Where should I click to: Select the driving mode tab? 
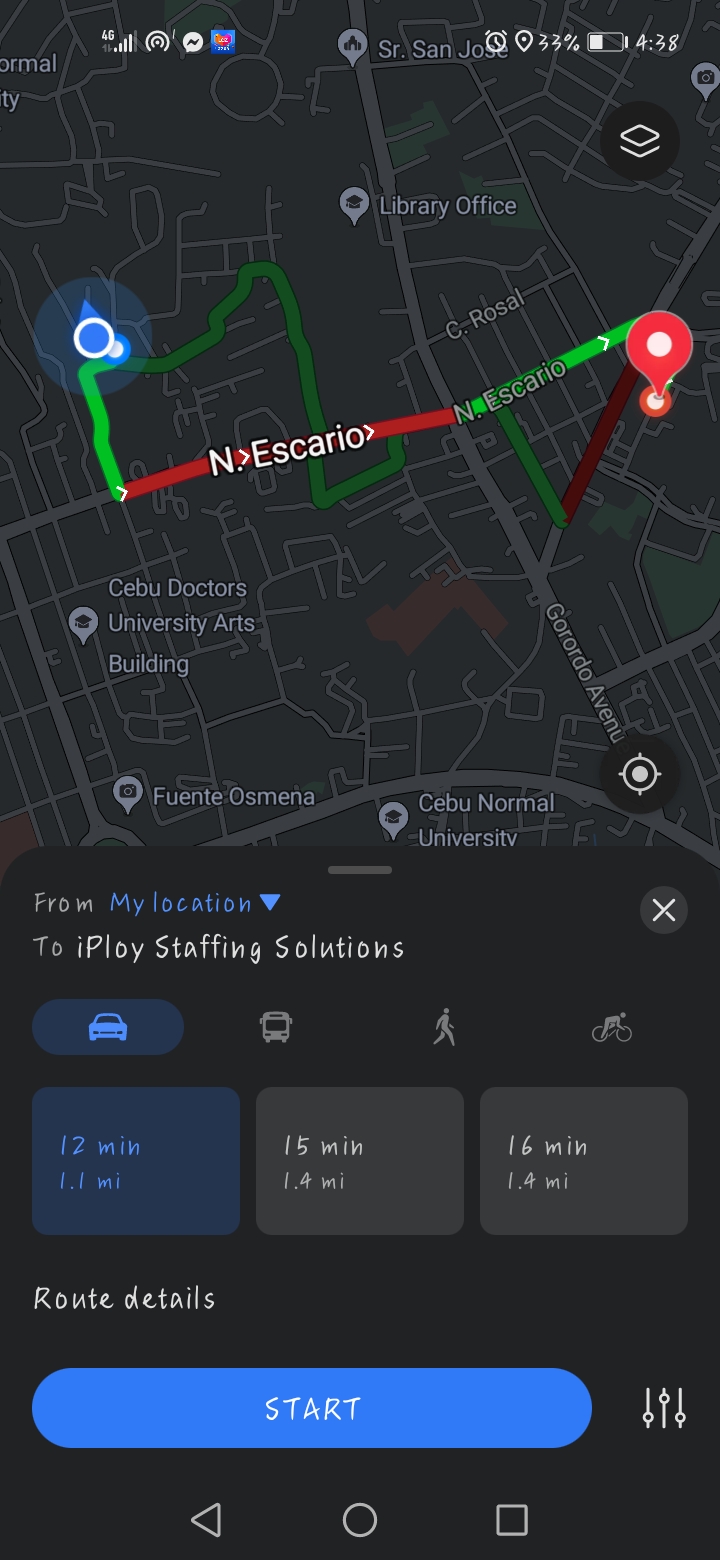tap(108, 1027)
